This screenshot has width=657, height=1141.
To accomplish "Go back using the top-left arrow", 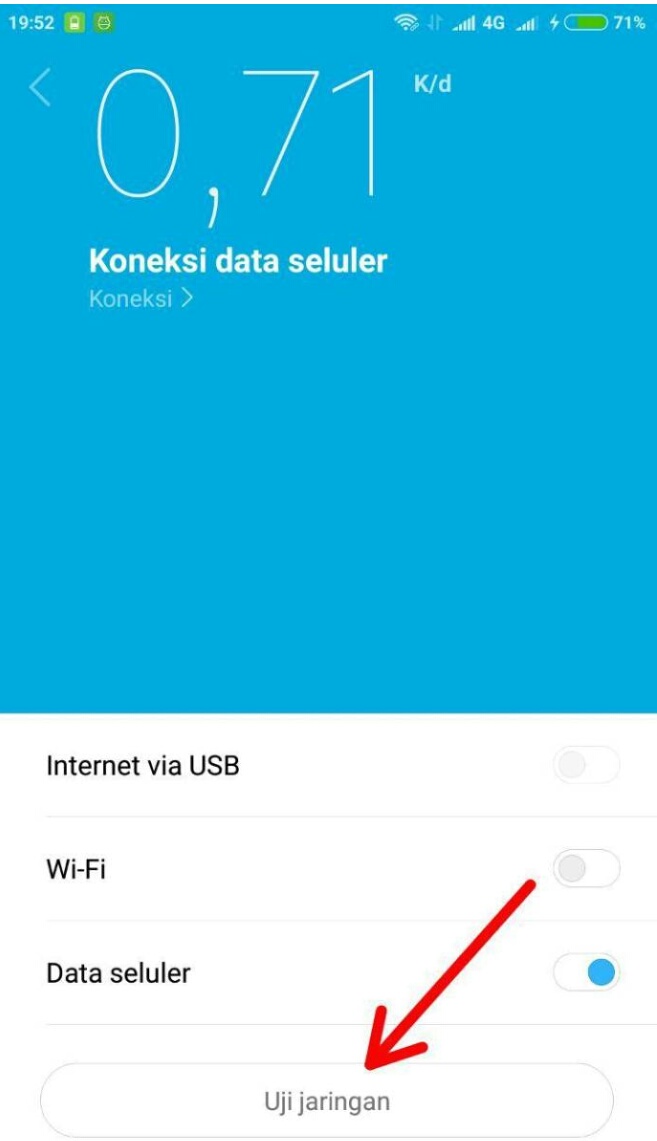I will [40, 89].
